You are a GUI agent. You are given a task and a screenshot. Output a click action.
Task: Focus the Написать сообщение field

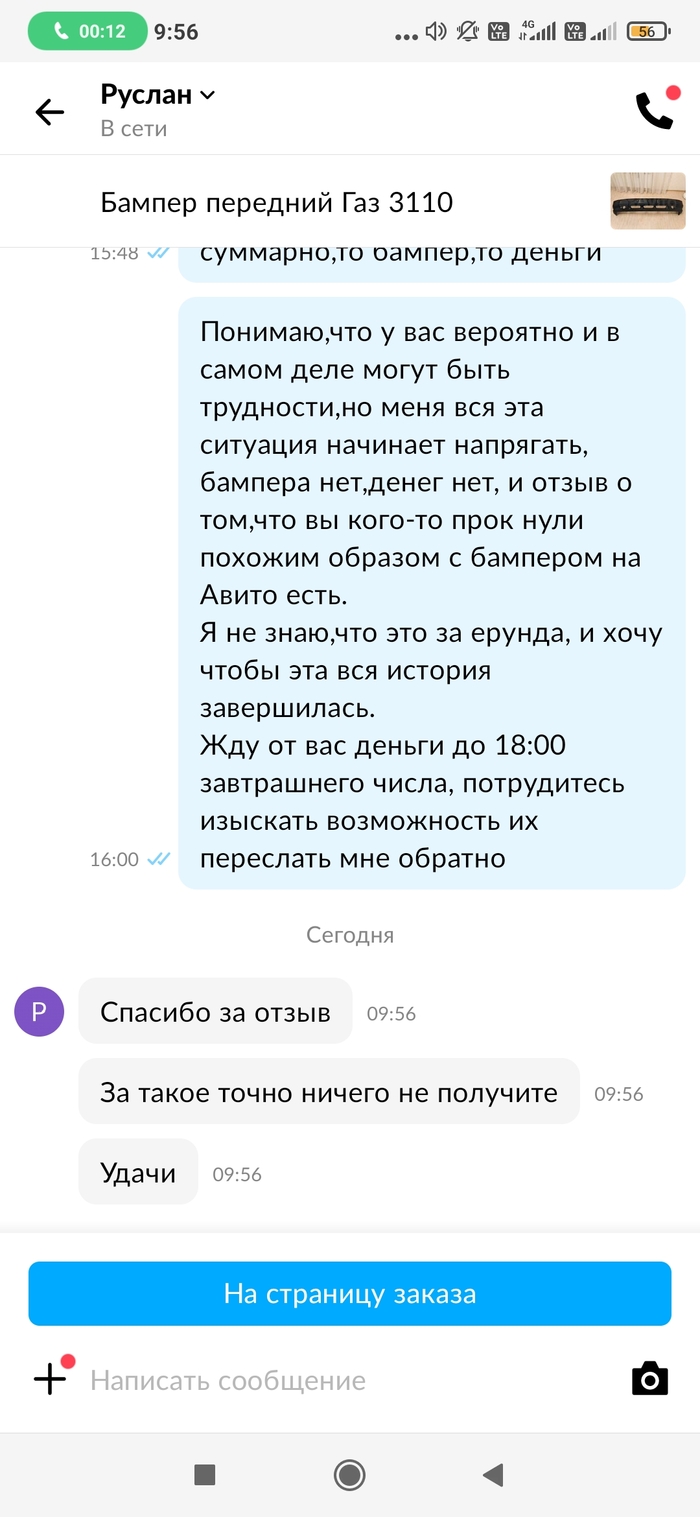[x=340, y=1381]
